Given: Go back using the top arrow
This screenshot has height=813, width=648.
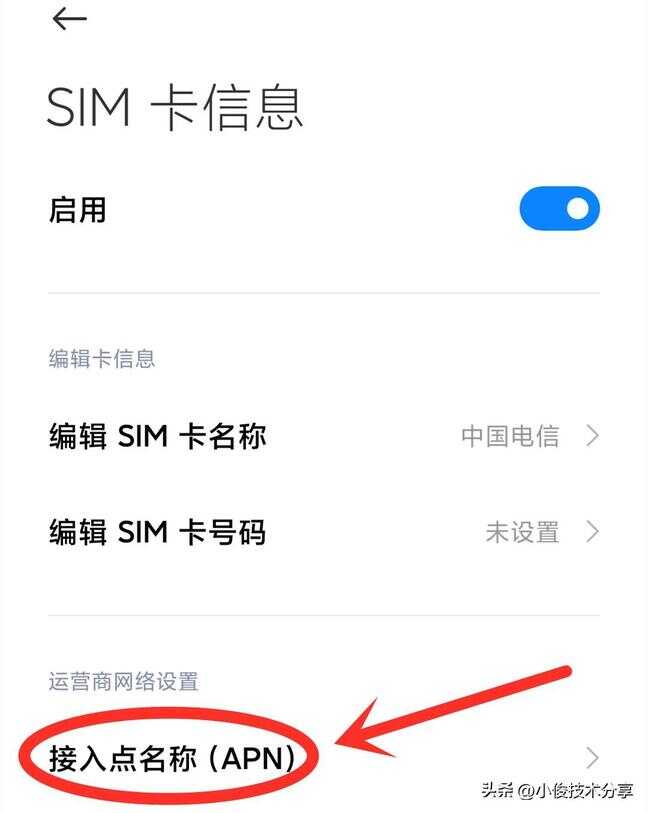Looking at the screenshot, I should coord(69,18).
